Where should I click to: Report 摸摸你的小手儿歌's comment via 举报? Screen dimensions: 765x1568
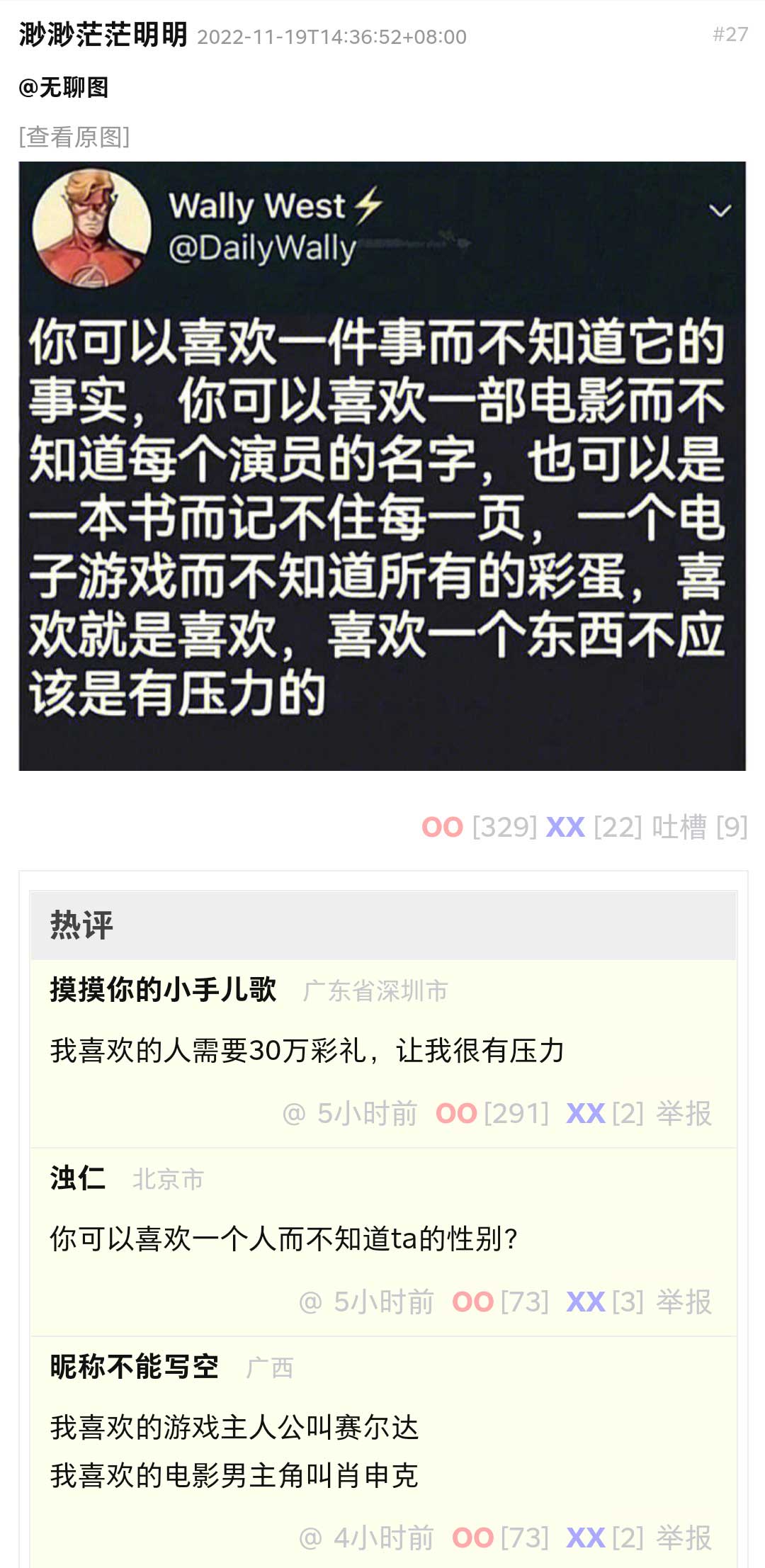tap(684, 1114)
